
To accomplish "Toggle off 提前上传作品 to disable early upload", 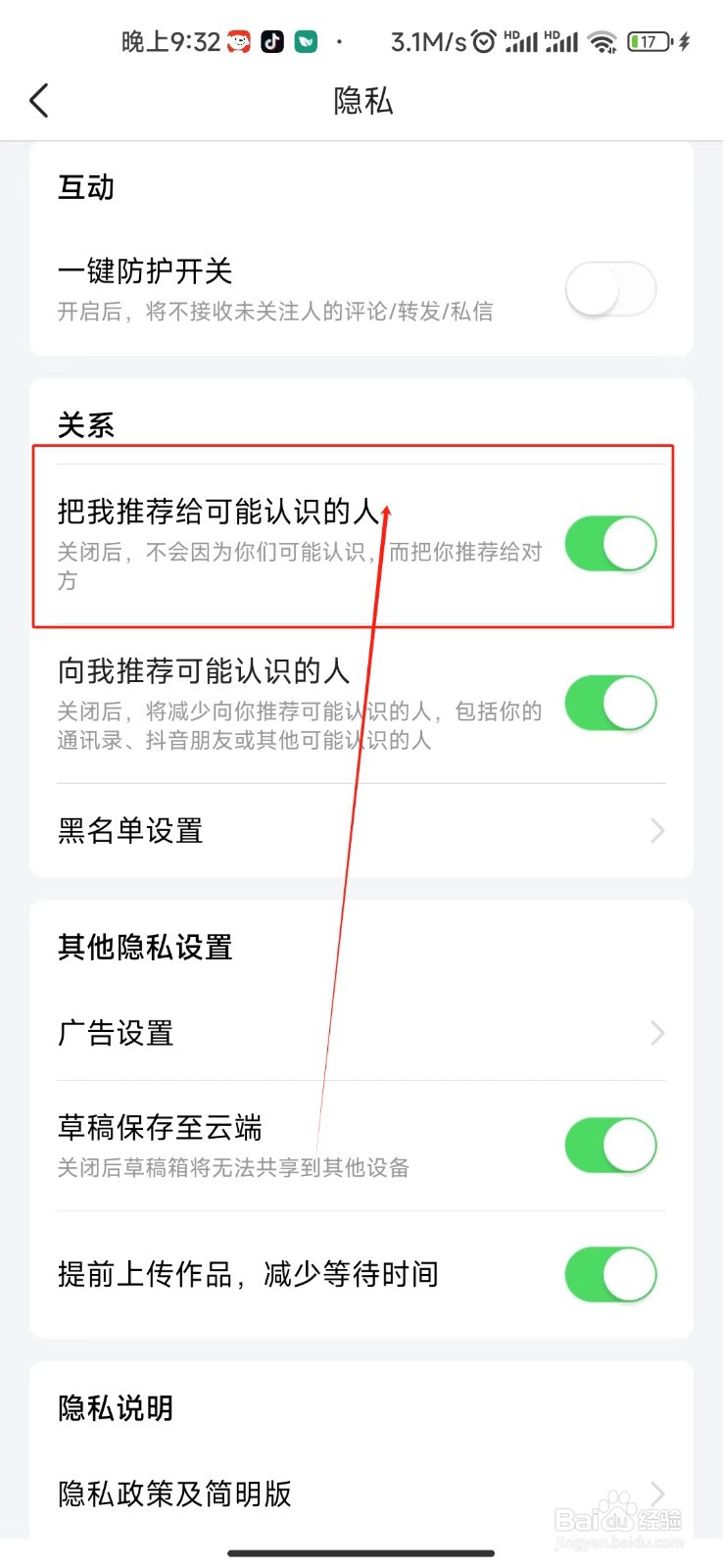I will click(610, 1274).
